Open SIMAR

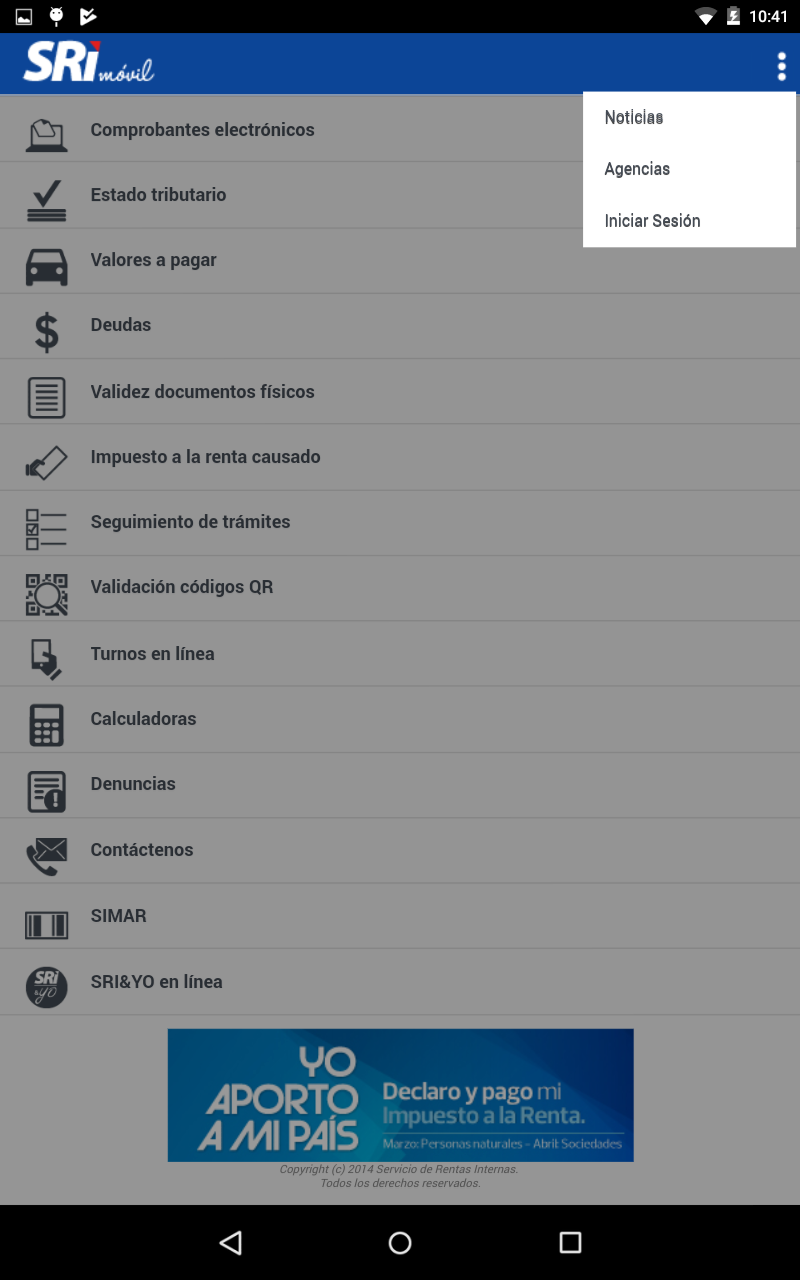point(400,916)
